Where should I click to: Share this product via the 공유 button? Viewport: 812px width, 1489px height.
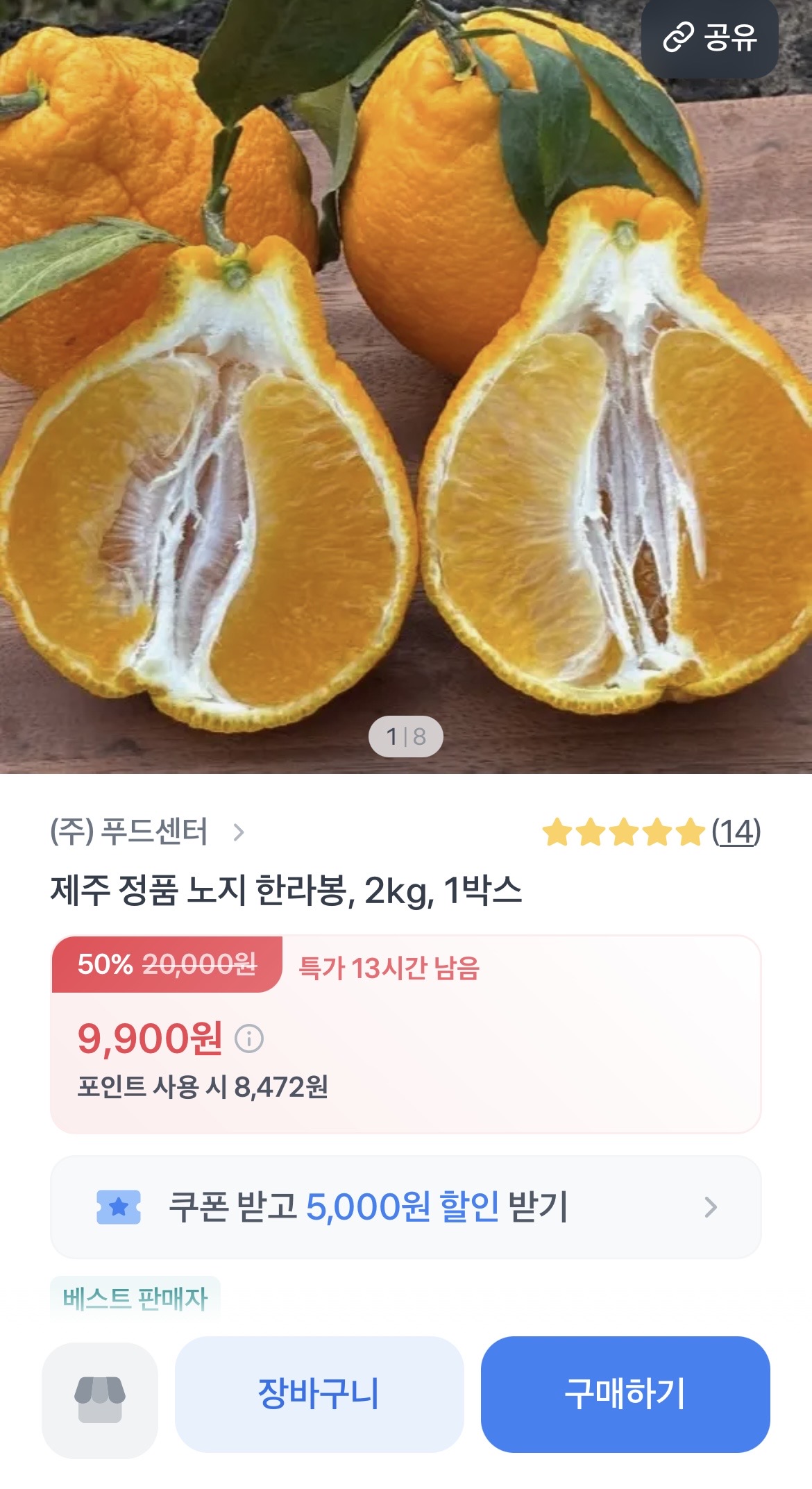coord(709,37)
